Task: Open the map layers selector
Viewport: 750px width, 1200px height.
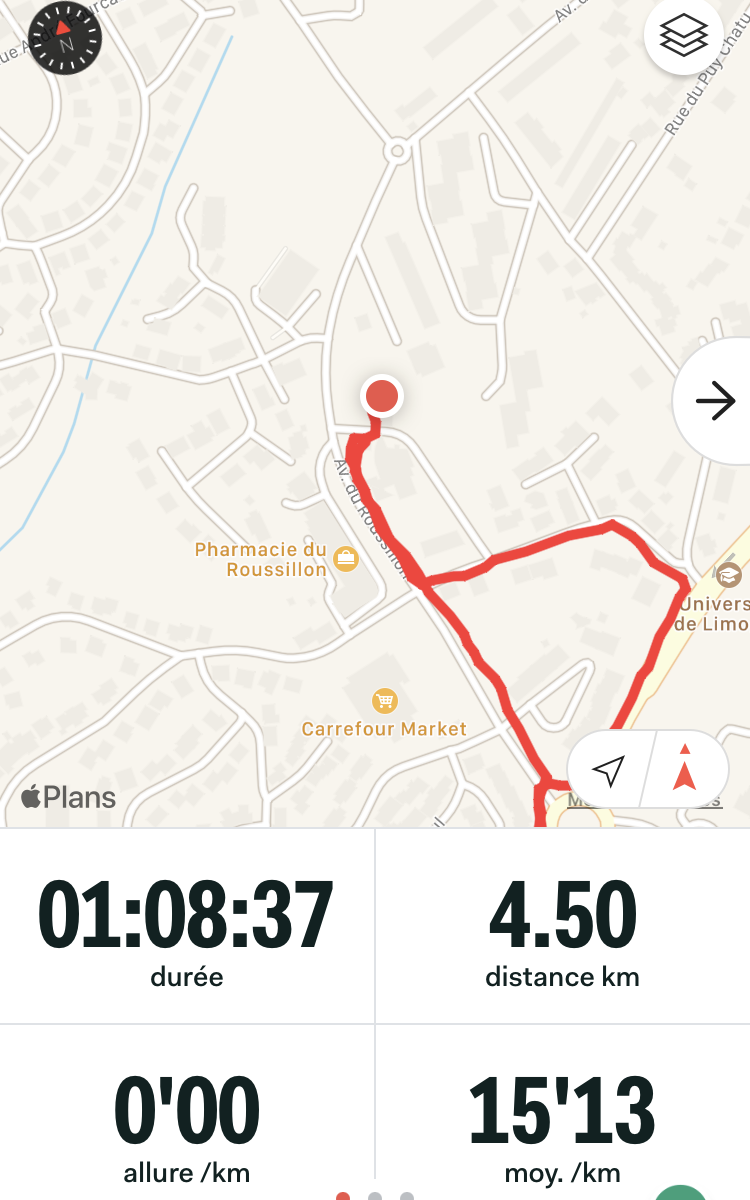Action: point(684,36)
